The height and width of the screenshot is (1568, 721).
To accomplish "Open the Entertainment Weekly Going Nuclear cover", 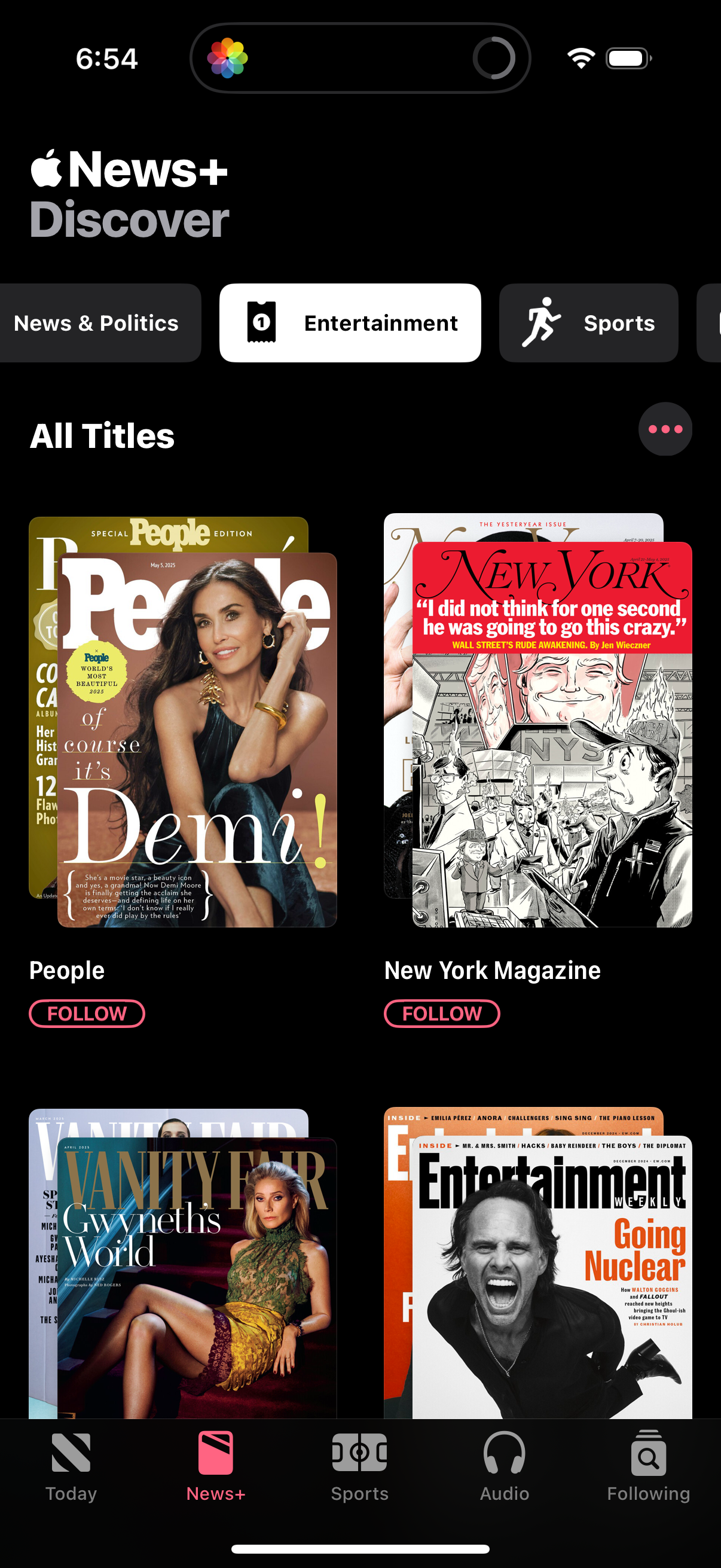I will click(551, 1272).
